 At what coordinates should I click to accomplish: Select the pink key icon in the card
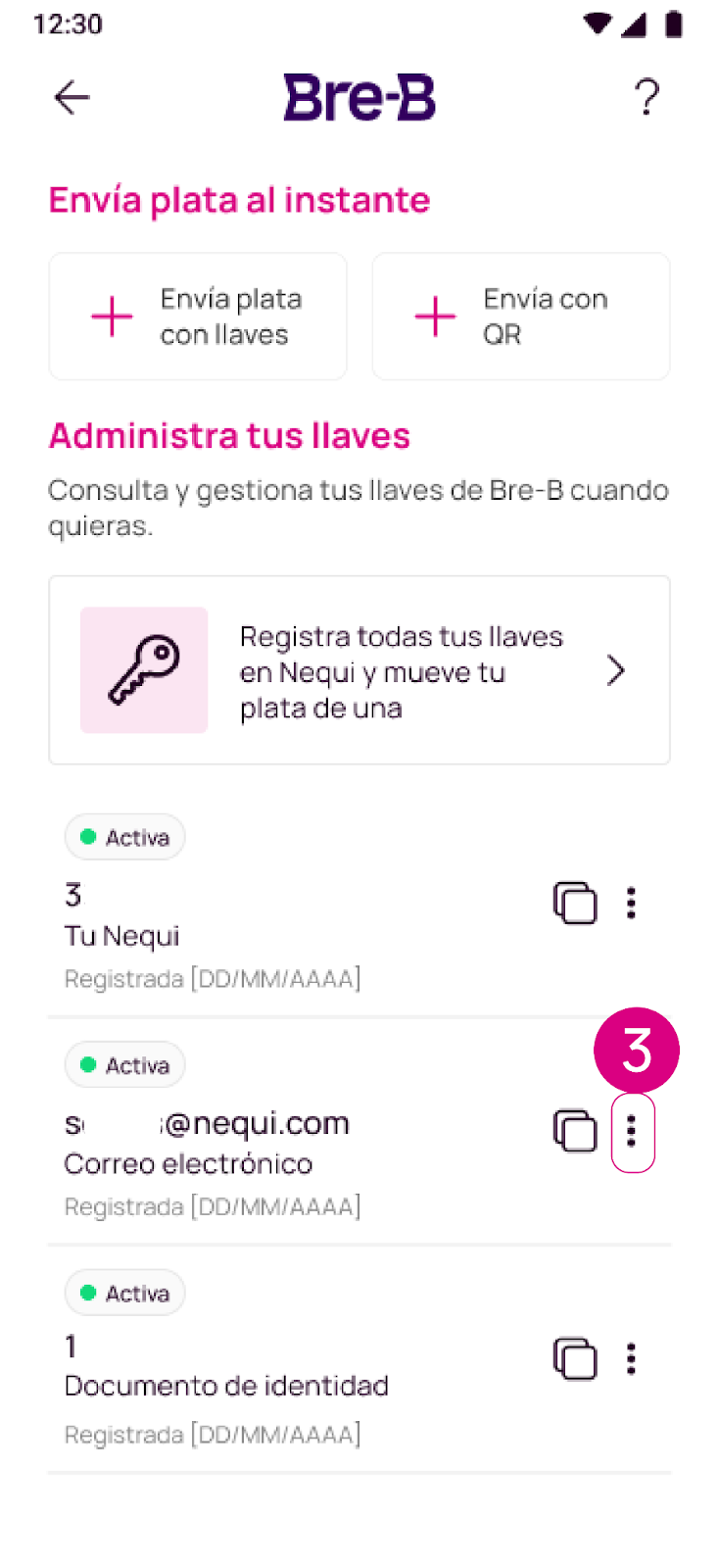pos(144,669)
